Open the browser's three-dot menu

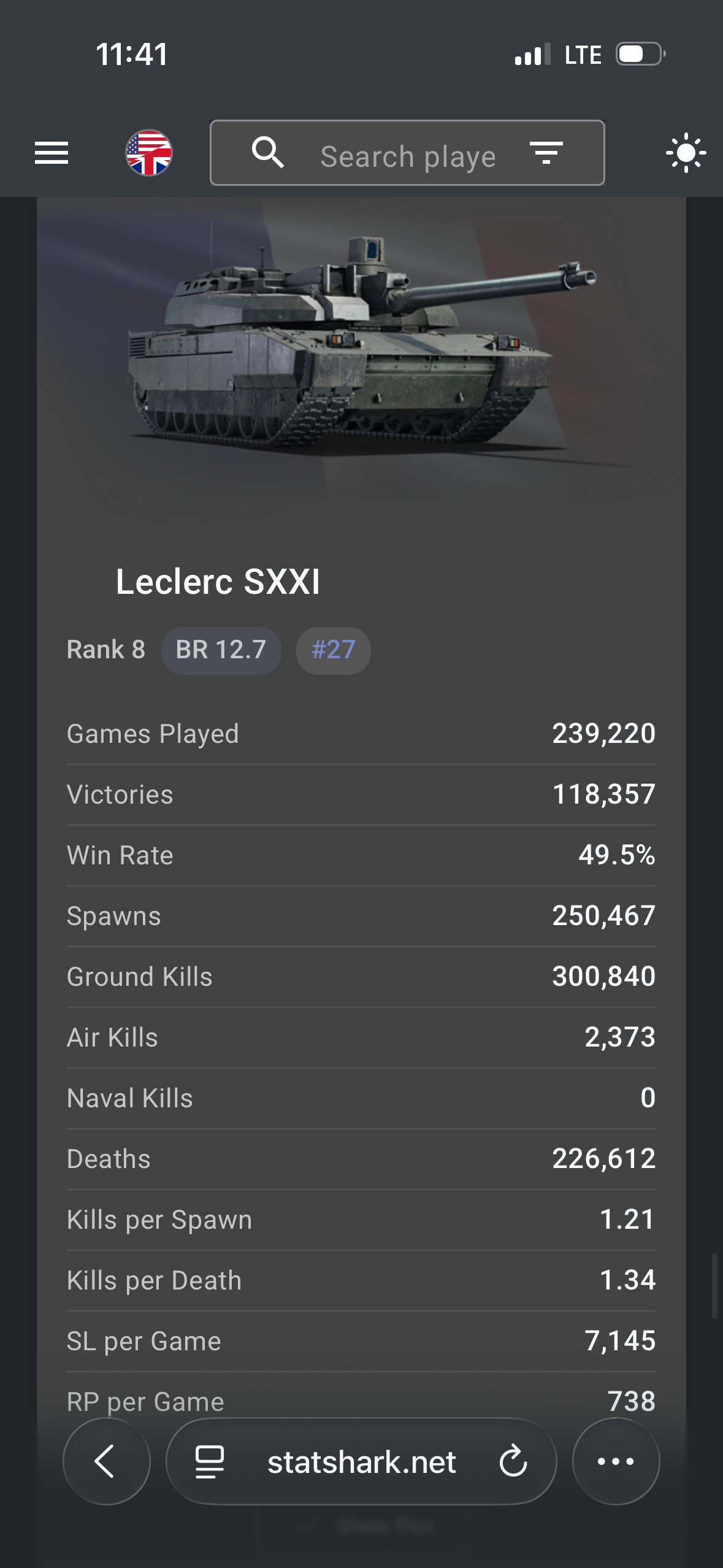pos(616,1461)
